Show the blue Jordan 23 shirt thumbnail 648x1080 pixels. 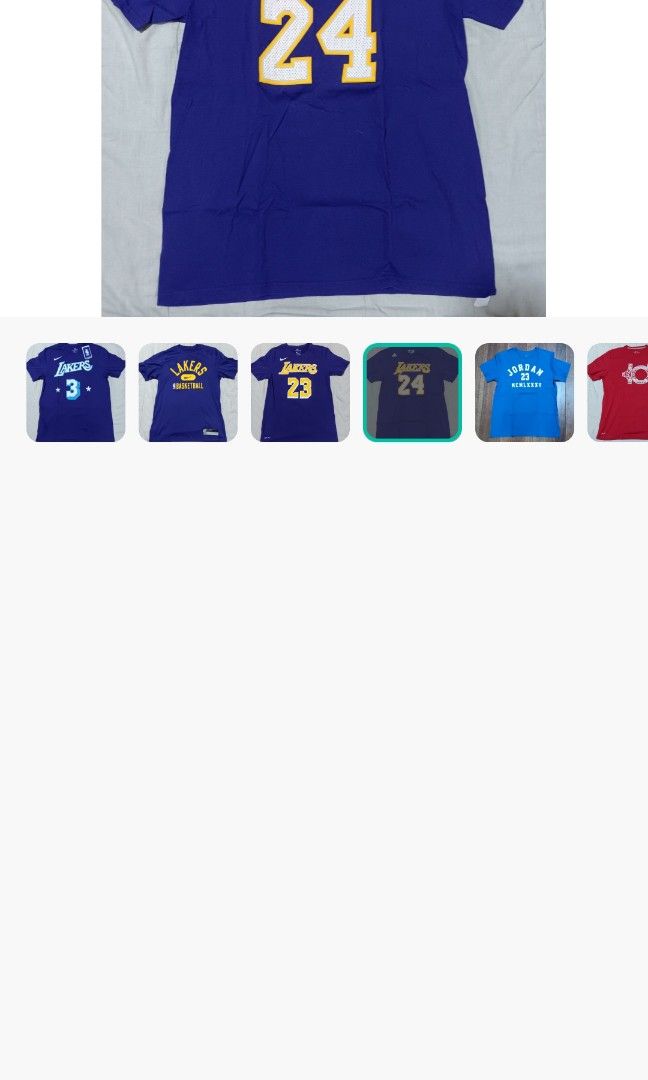click(x=525, y=392)
